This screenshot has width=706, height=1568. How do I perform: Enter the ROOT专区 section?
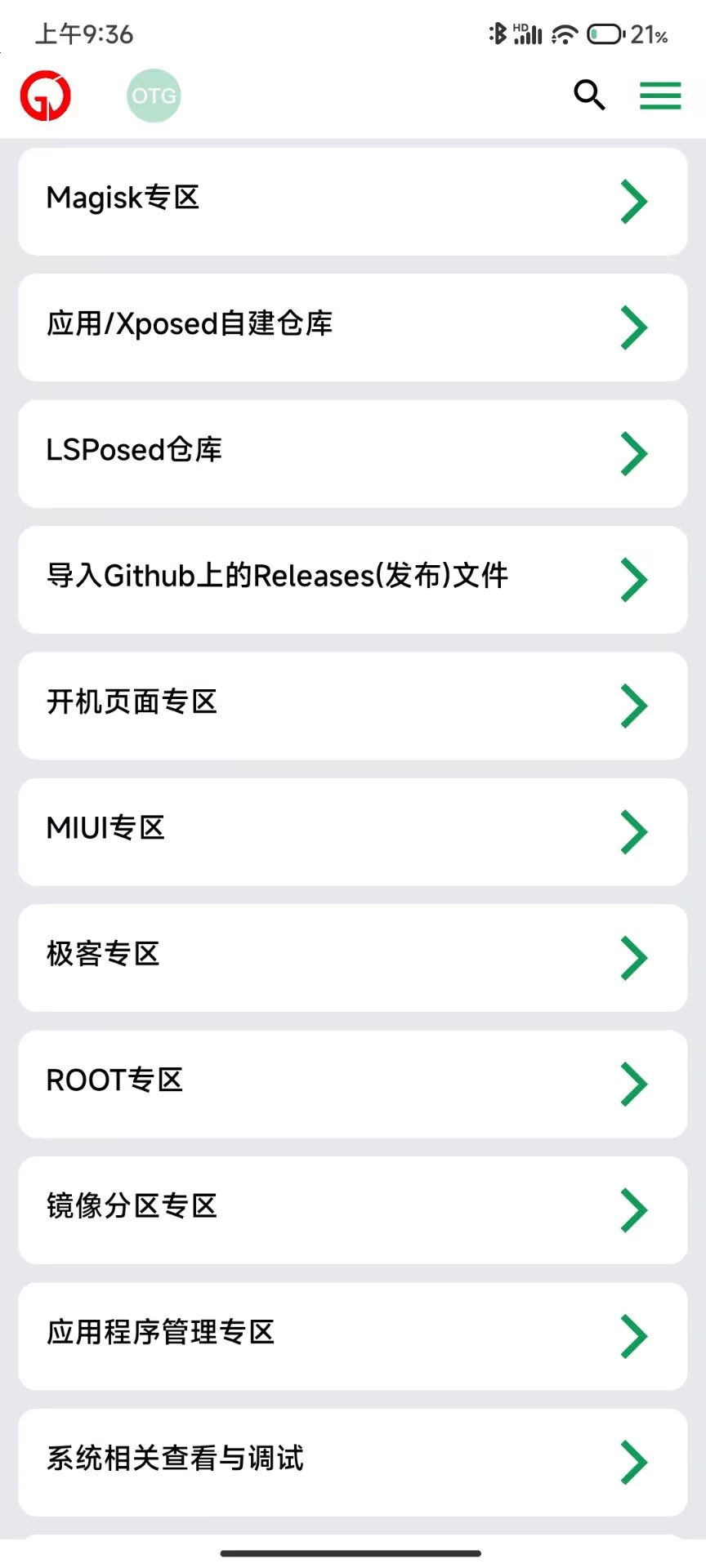[352, 1084]
